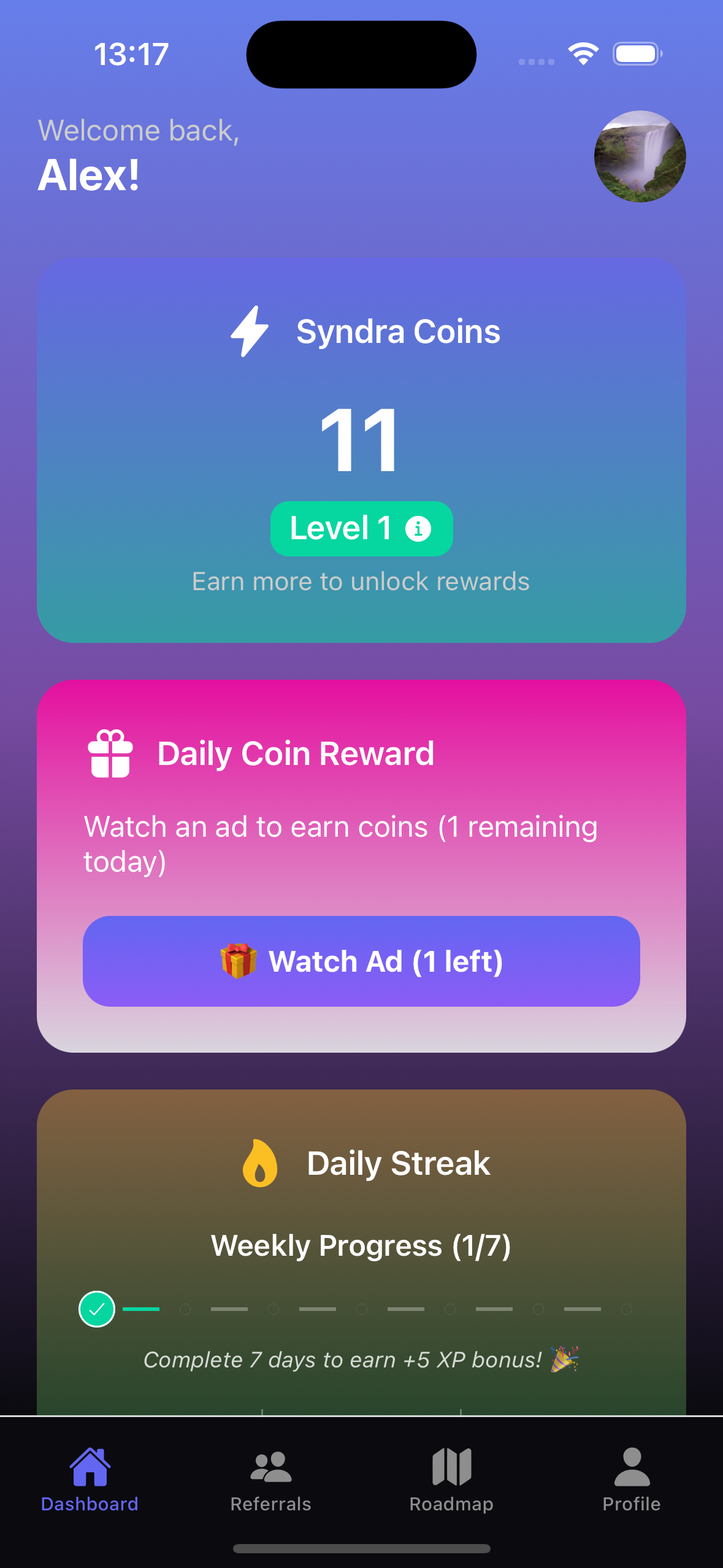Go to the Roadmap tab

click(451, 1480)
